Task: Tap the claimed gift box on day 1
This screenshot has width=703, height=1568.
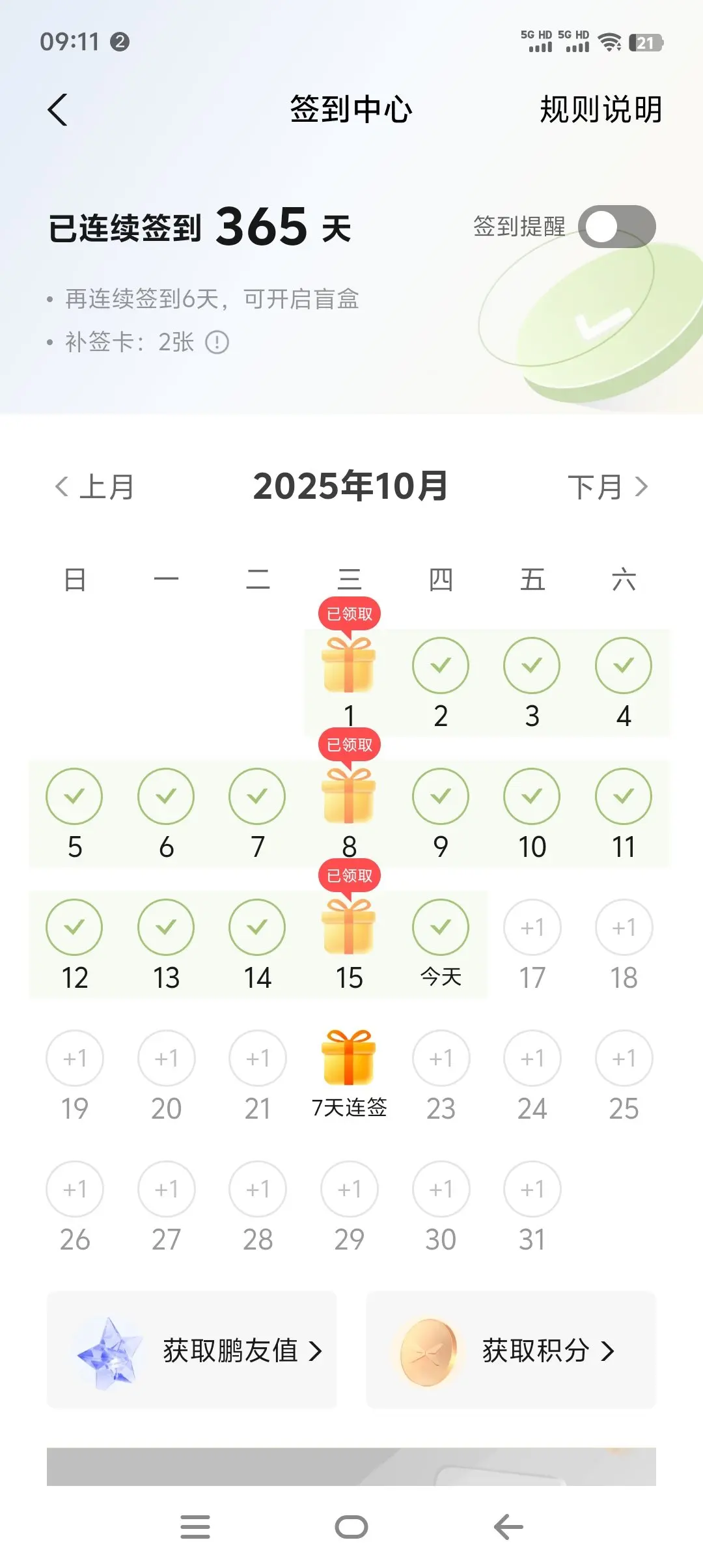Action: [x=349, y=665]
